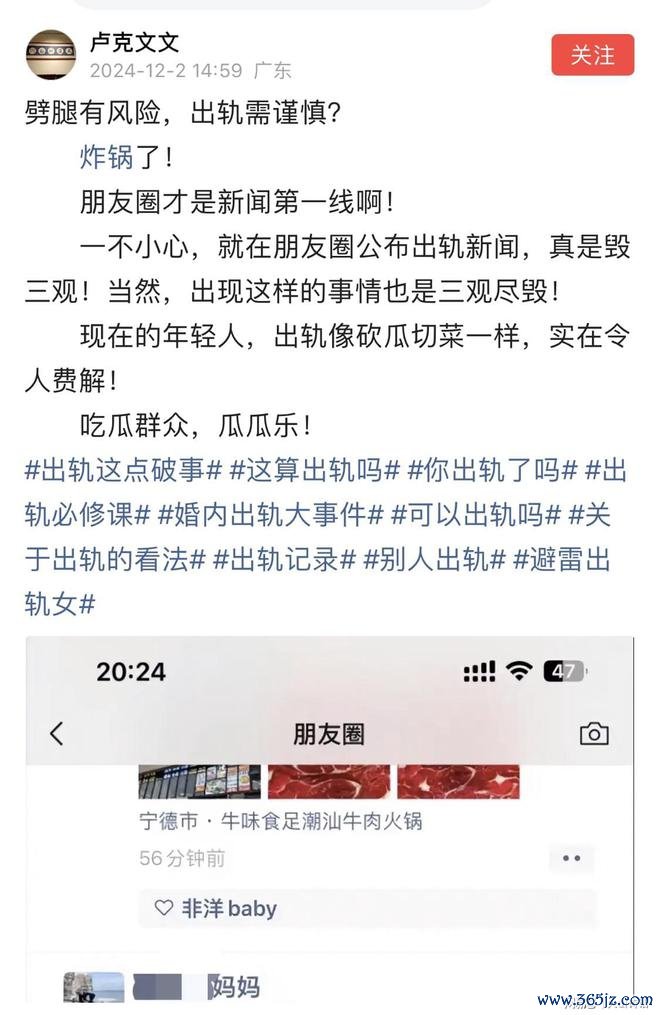
Task: Open hashtag #可以出轨吗#
Action: (474, 514)
